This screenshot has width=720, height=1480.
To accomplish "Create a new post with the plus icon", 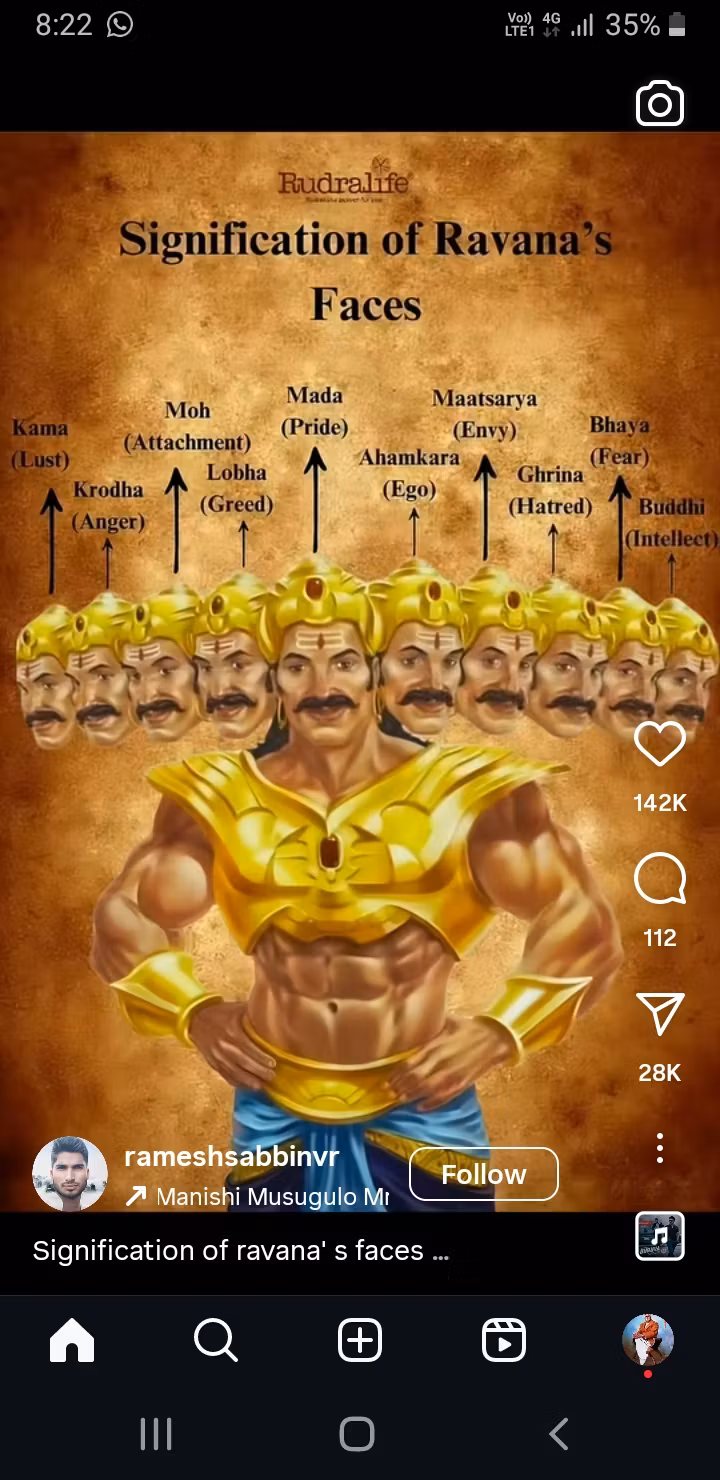I will [359, 1340].
